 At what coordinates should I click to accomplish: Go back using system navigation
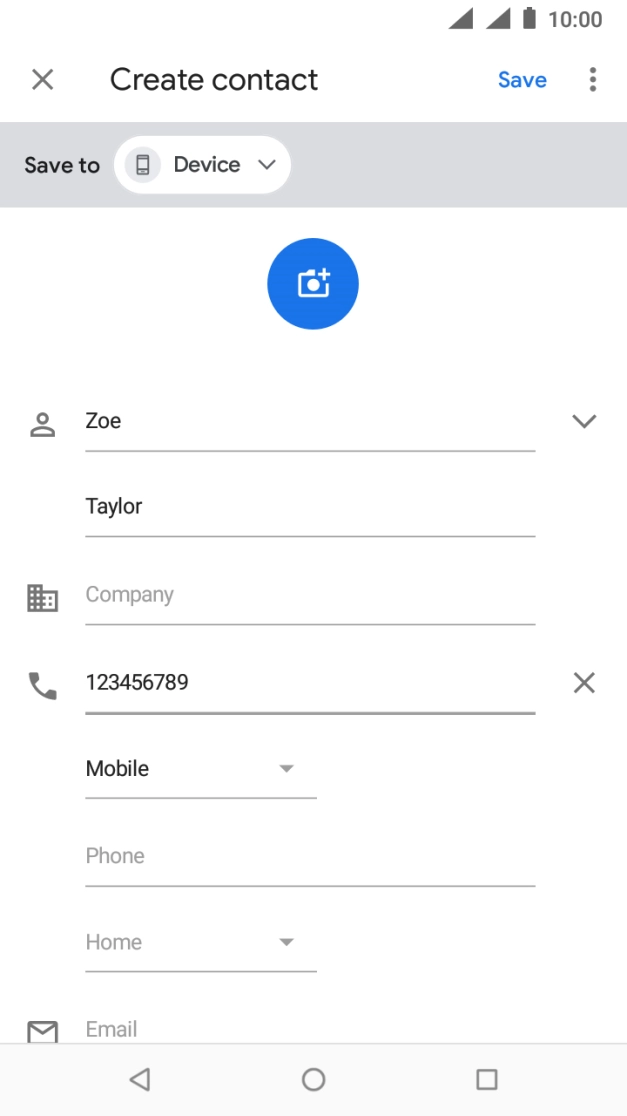(140, 1079)
